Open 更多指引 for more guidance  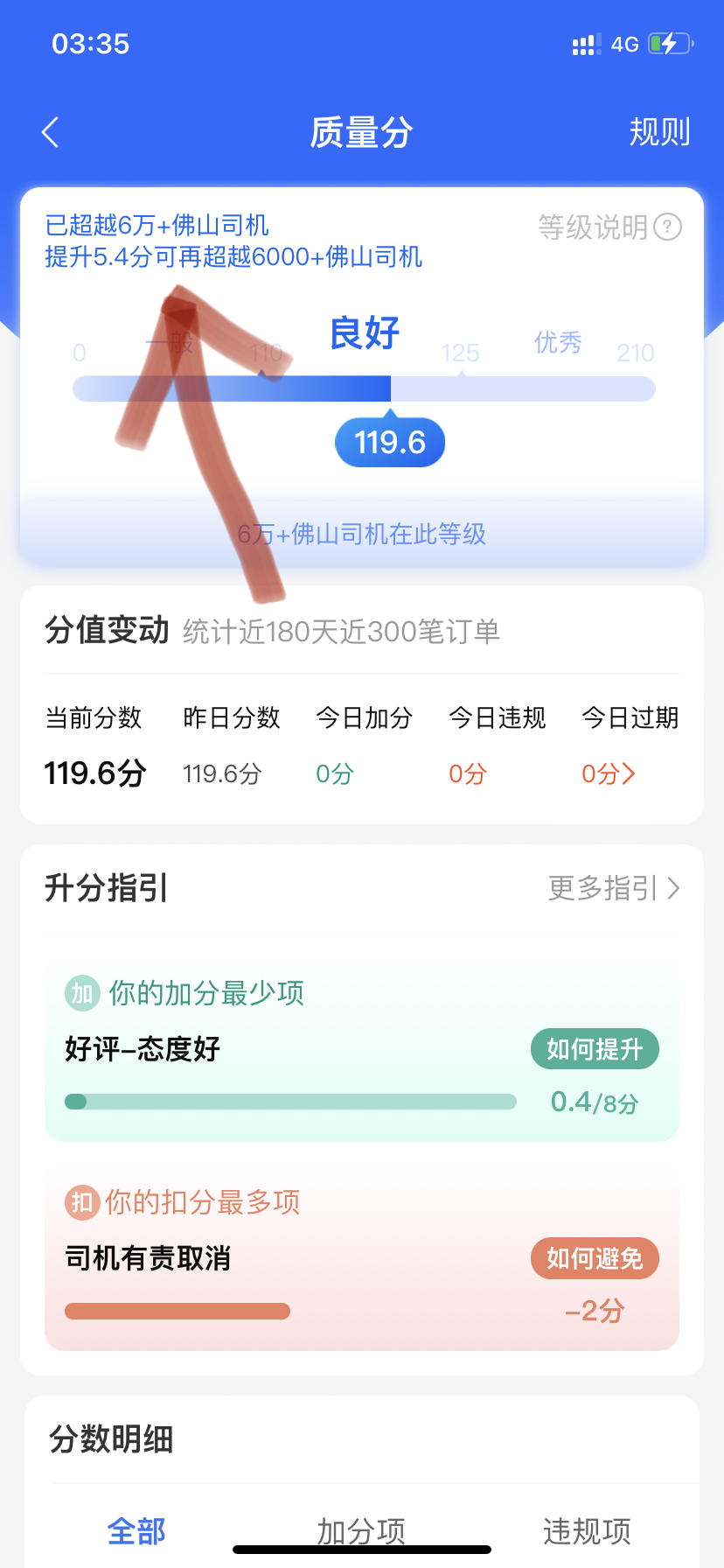pyautogui.click(x=613, y=888)
